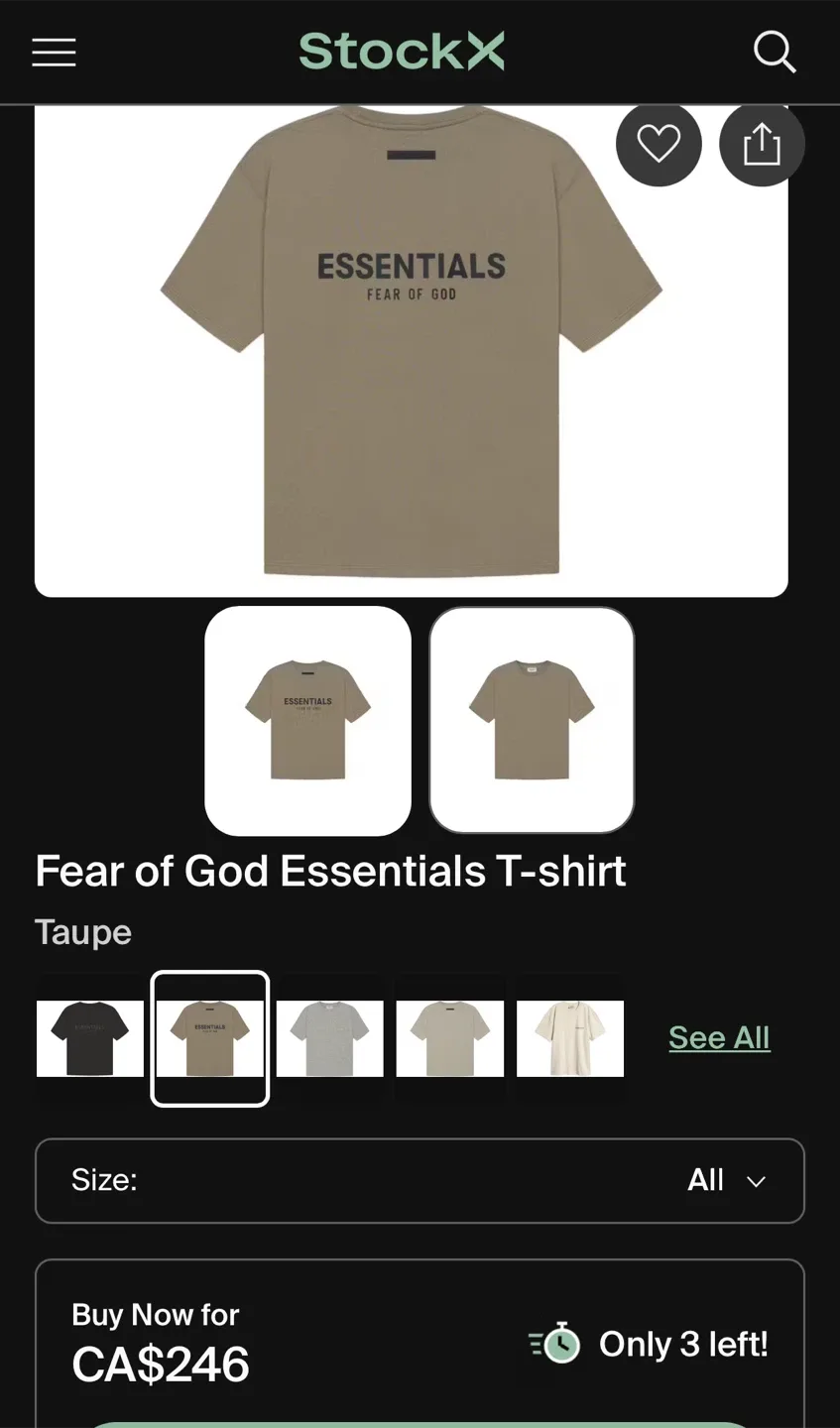Reselect the highlighted taupe colorway thumbnail
This screenshot has height=1428, width=840.
(209, 1038)
